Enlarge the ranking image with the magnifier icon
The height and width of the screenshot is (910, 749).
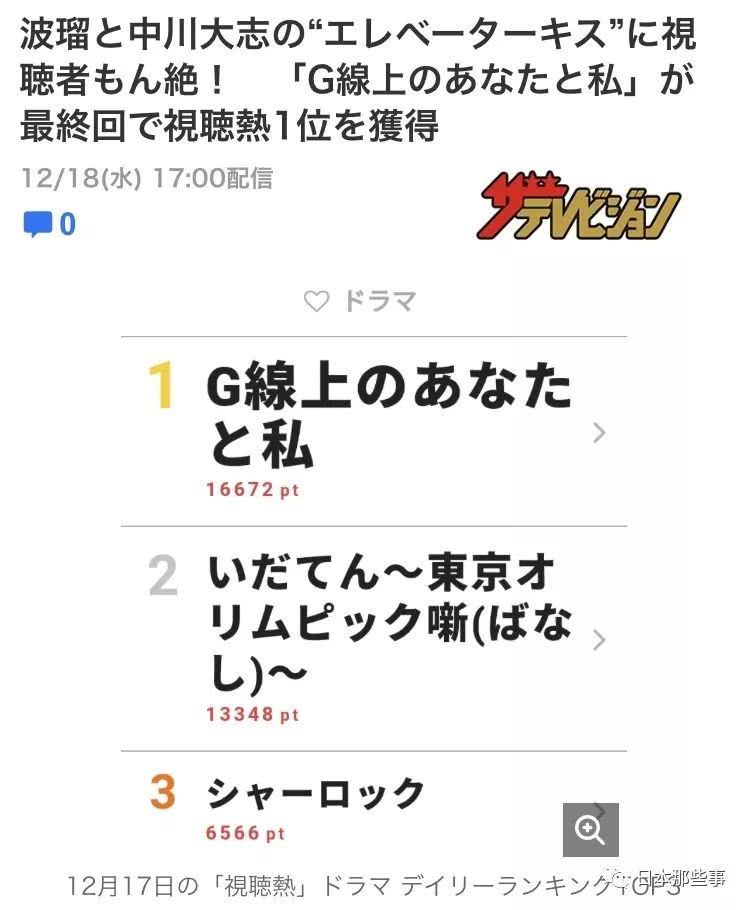(x=590, y=829)
